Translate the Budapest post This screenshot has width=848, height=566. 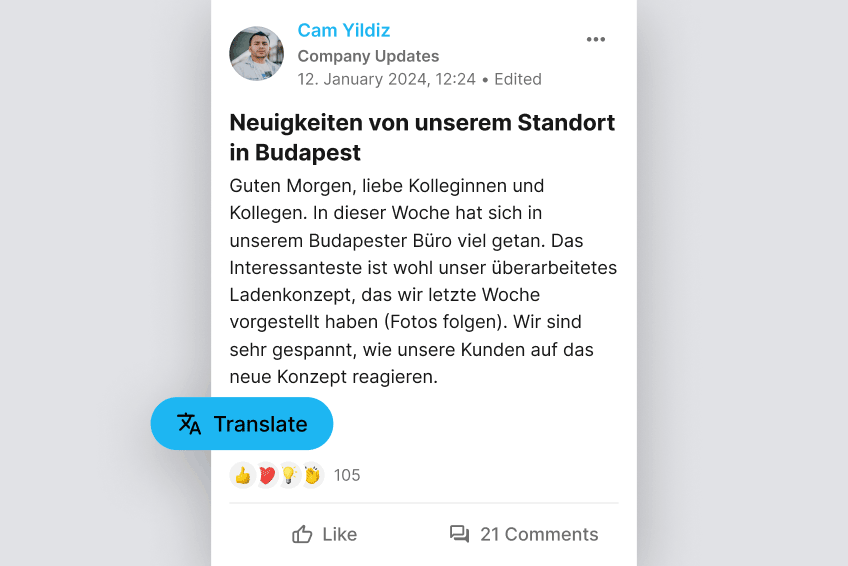[x=241, y=424]
